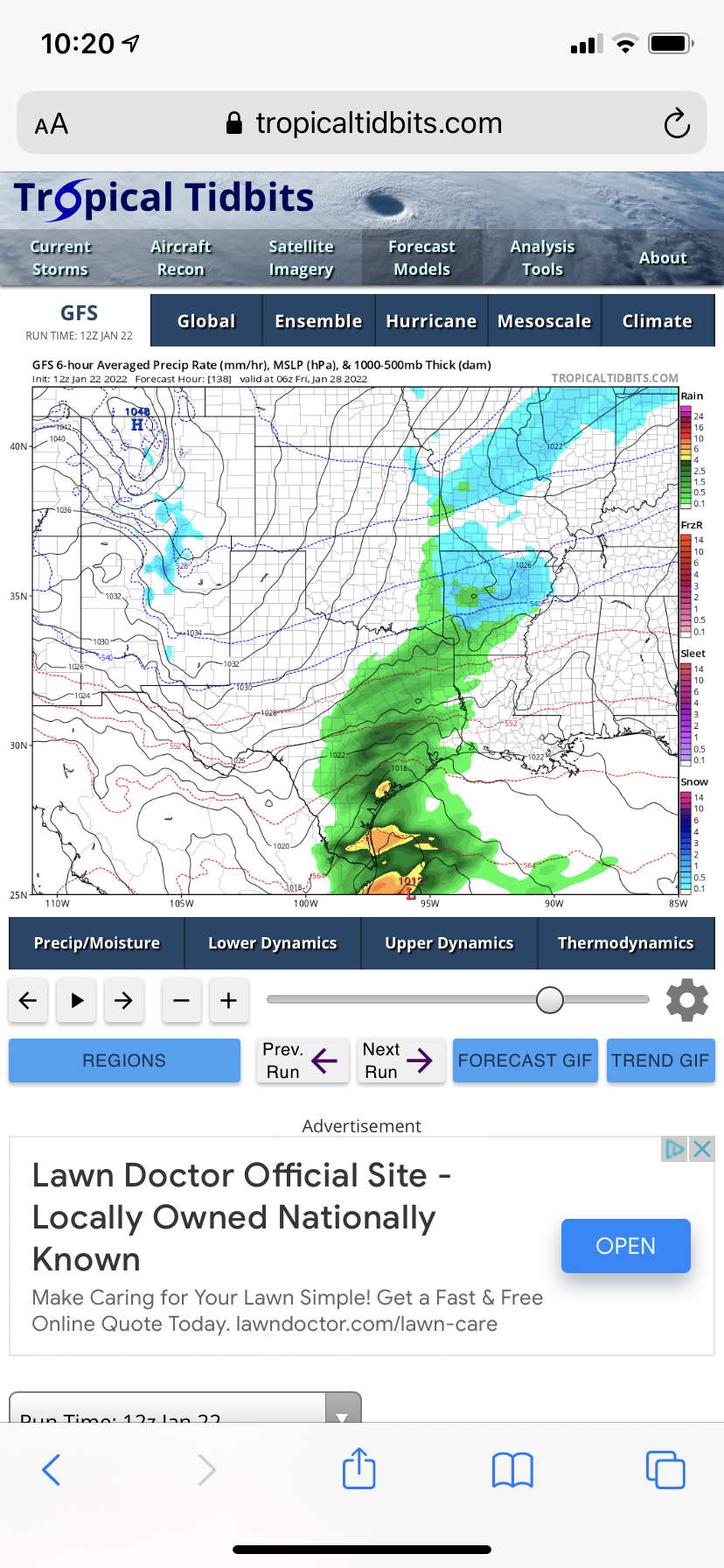The image size is (724, 1568).
Task: Generate a TREND GIF
Action: tap(660, 1060)
